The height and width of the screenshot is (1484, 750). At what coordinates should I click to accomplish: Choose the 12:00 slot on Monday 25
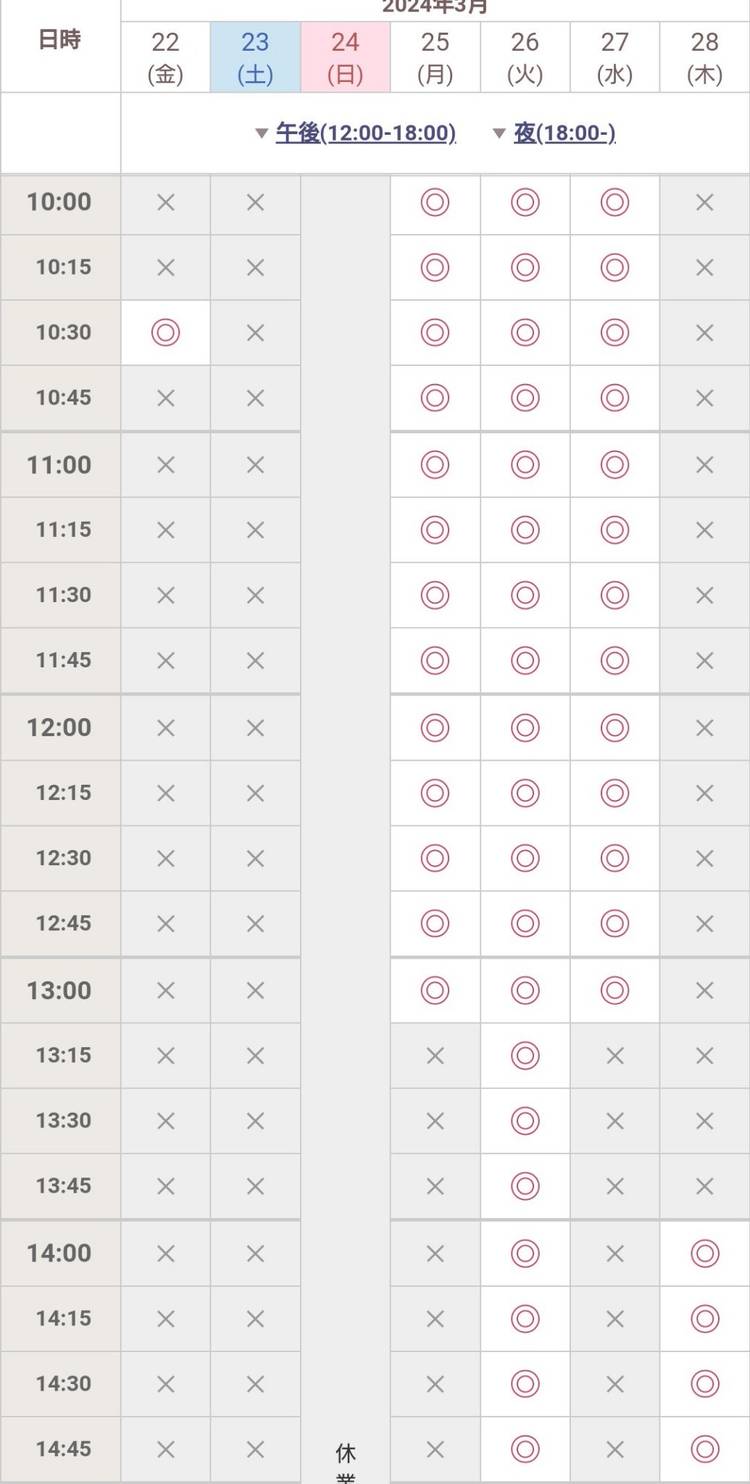pos(435,728)
